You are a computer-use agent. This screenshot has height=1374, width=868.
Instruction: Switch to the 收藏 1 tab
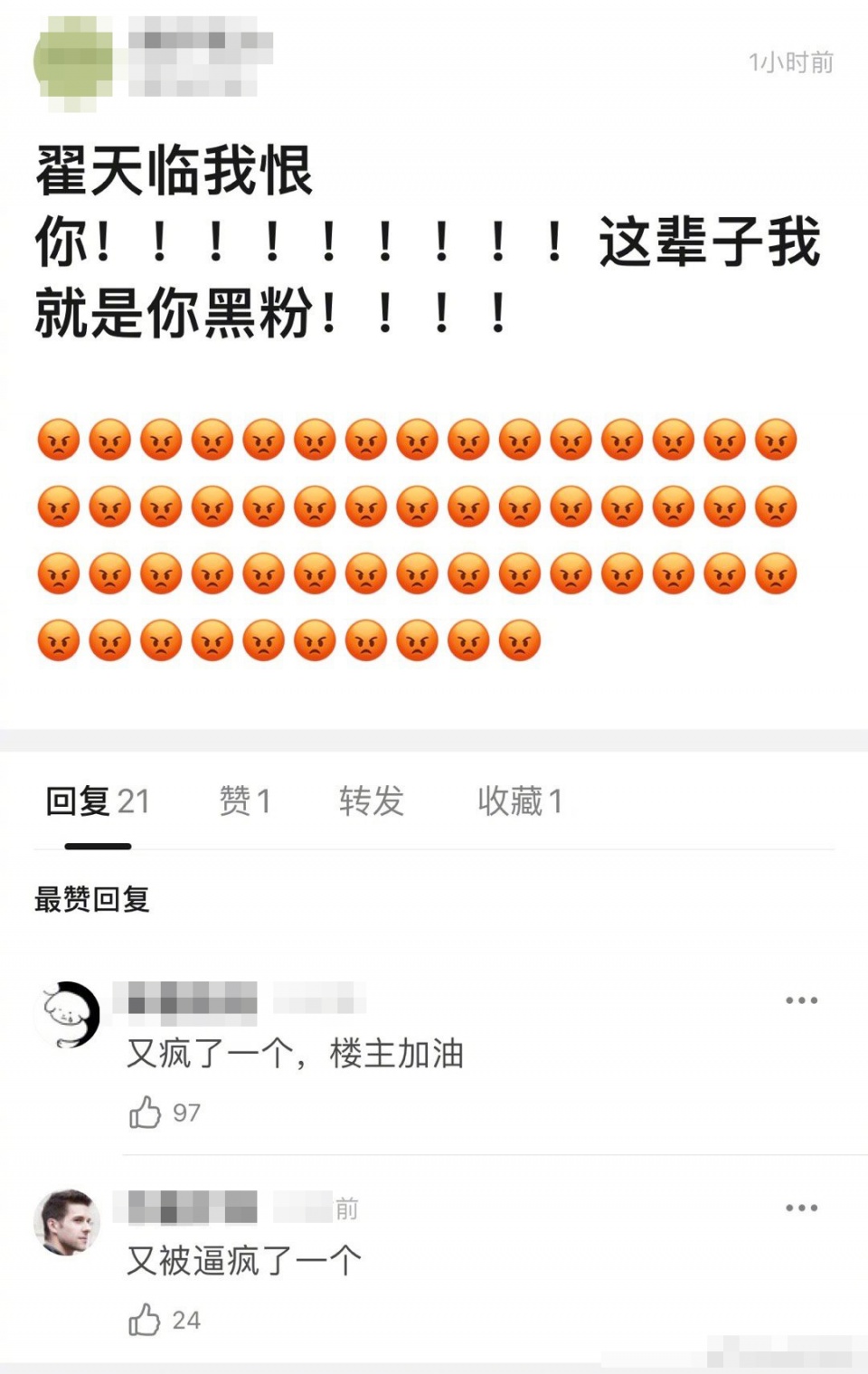(520, 801)
